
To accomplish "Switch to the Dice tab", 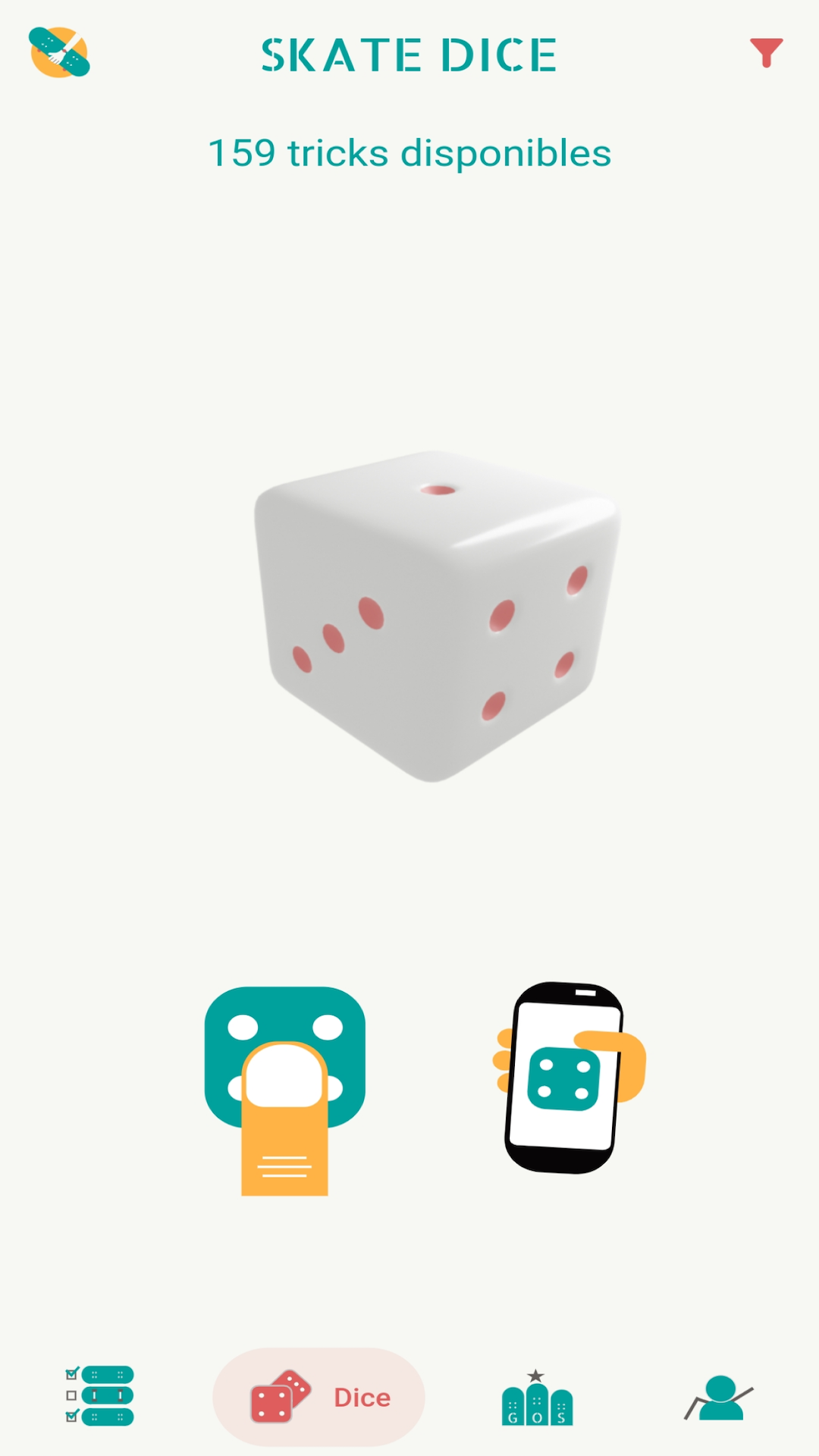I will point(318,1396).
